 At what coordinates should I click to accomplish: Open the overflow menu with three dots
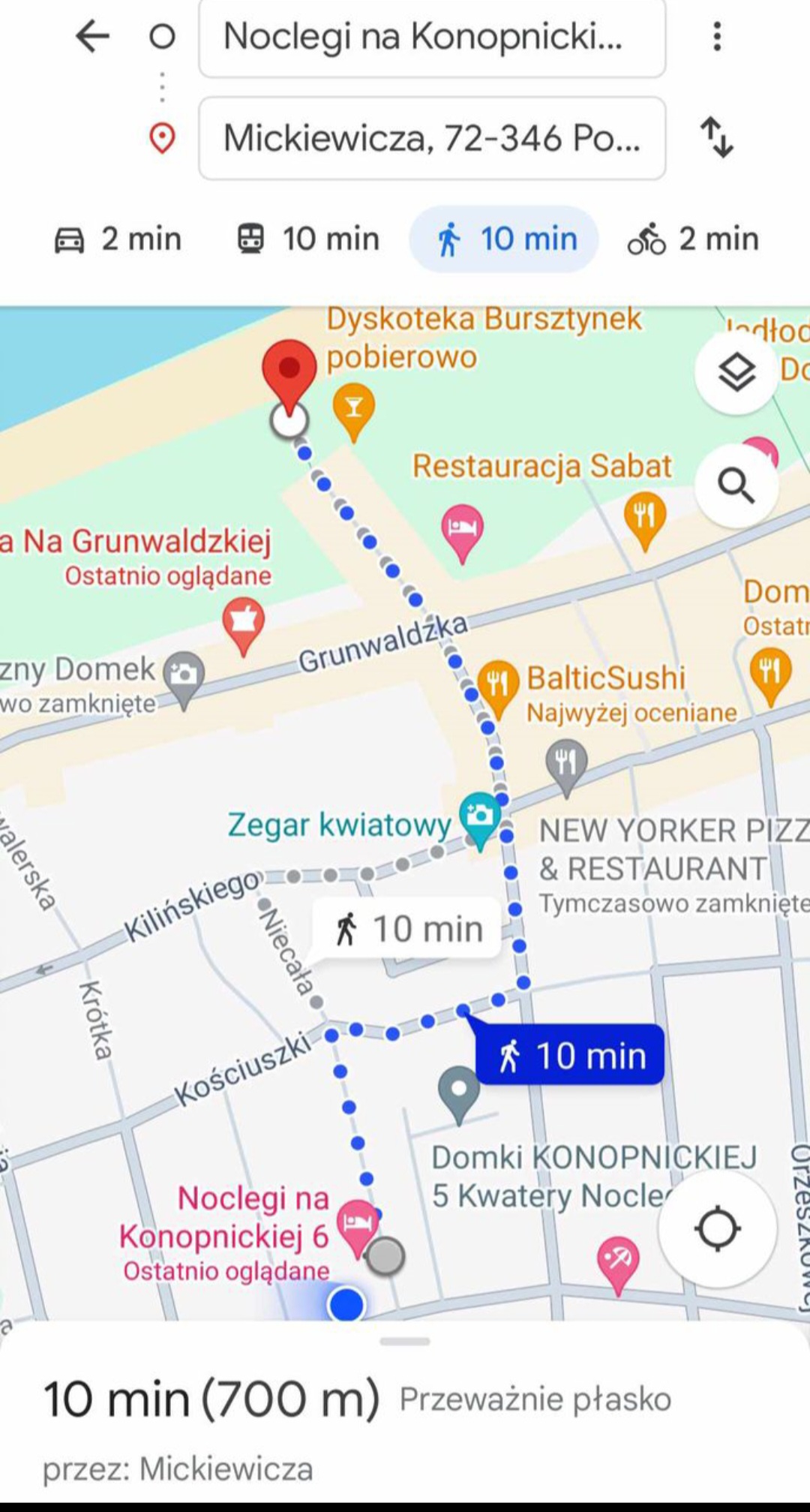pos(717,36)
